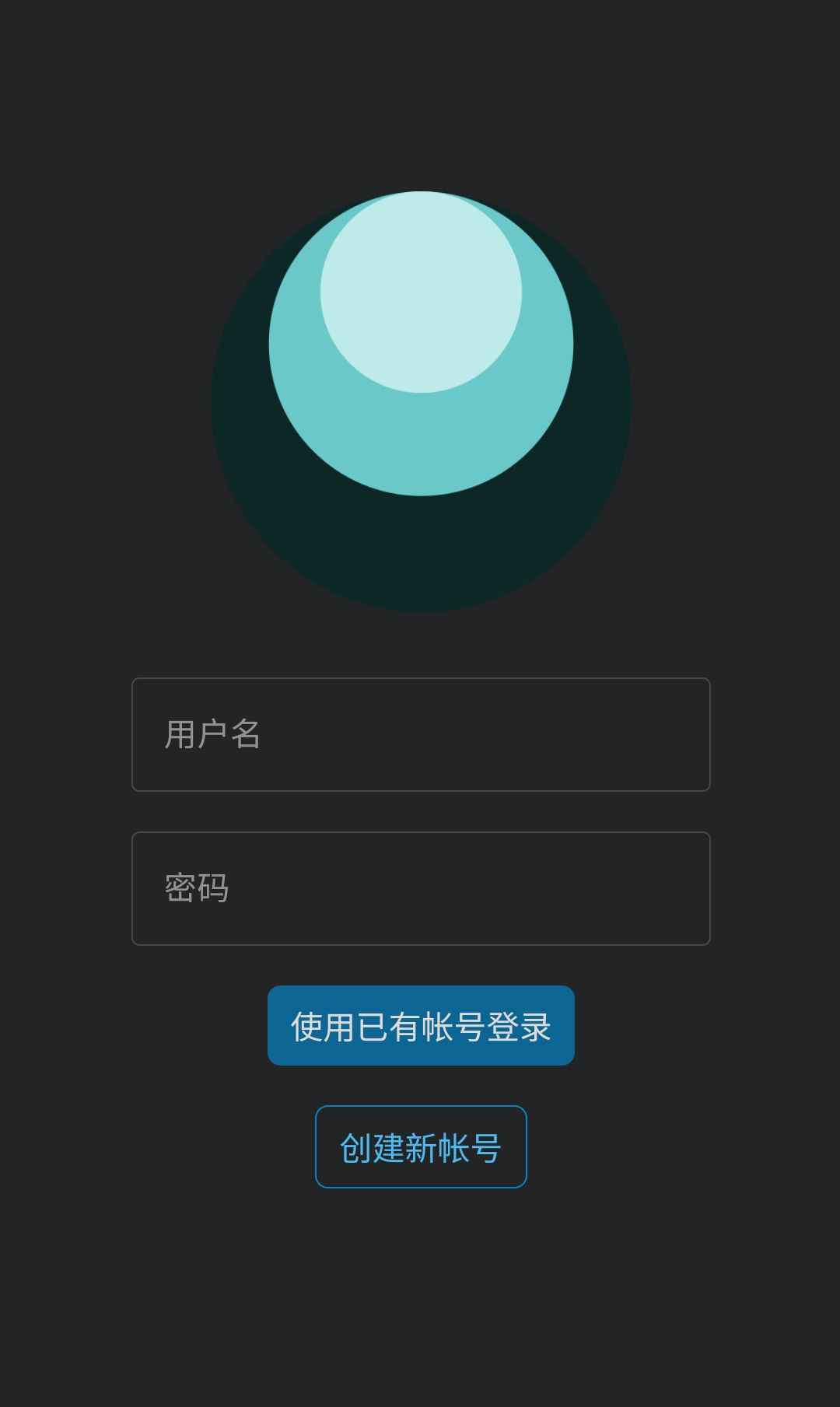840x1407 pixels.
Task: Click inside the bottom text field
Action: [x=420, y=887]
